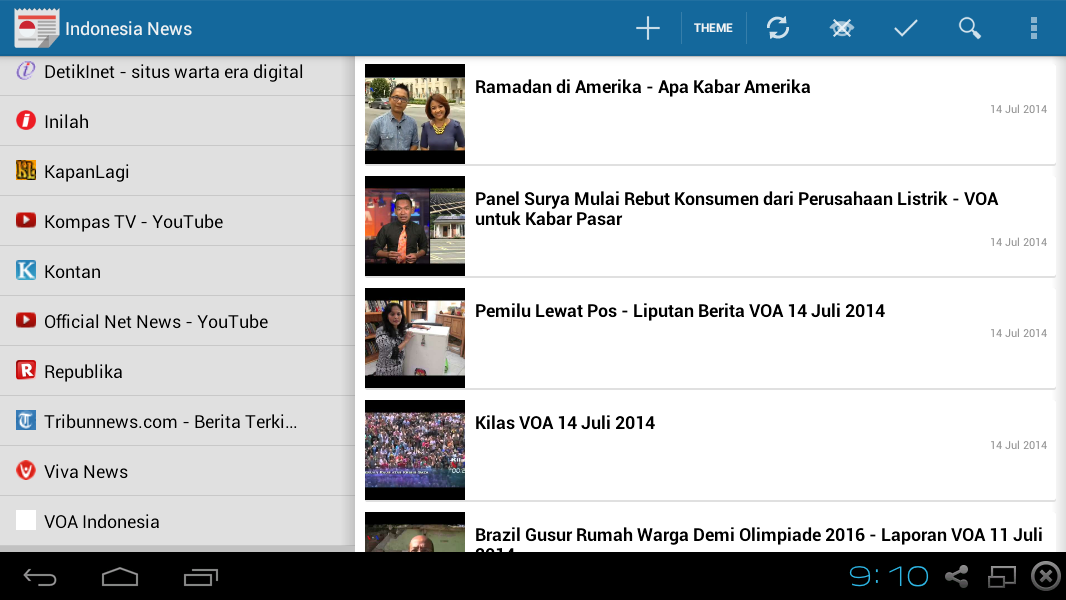1066x600 pixels.
Task: Tap the crossed-out eye icon
Action: (842, 28)
